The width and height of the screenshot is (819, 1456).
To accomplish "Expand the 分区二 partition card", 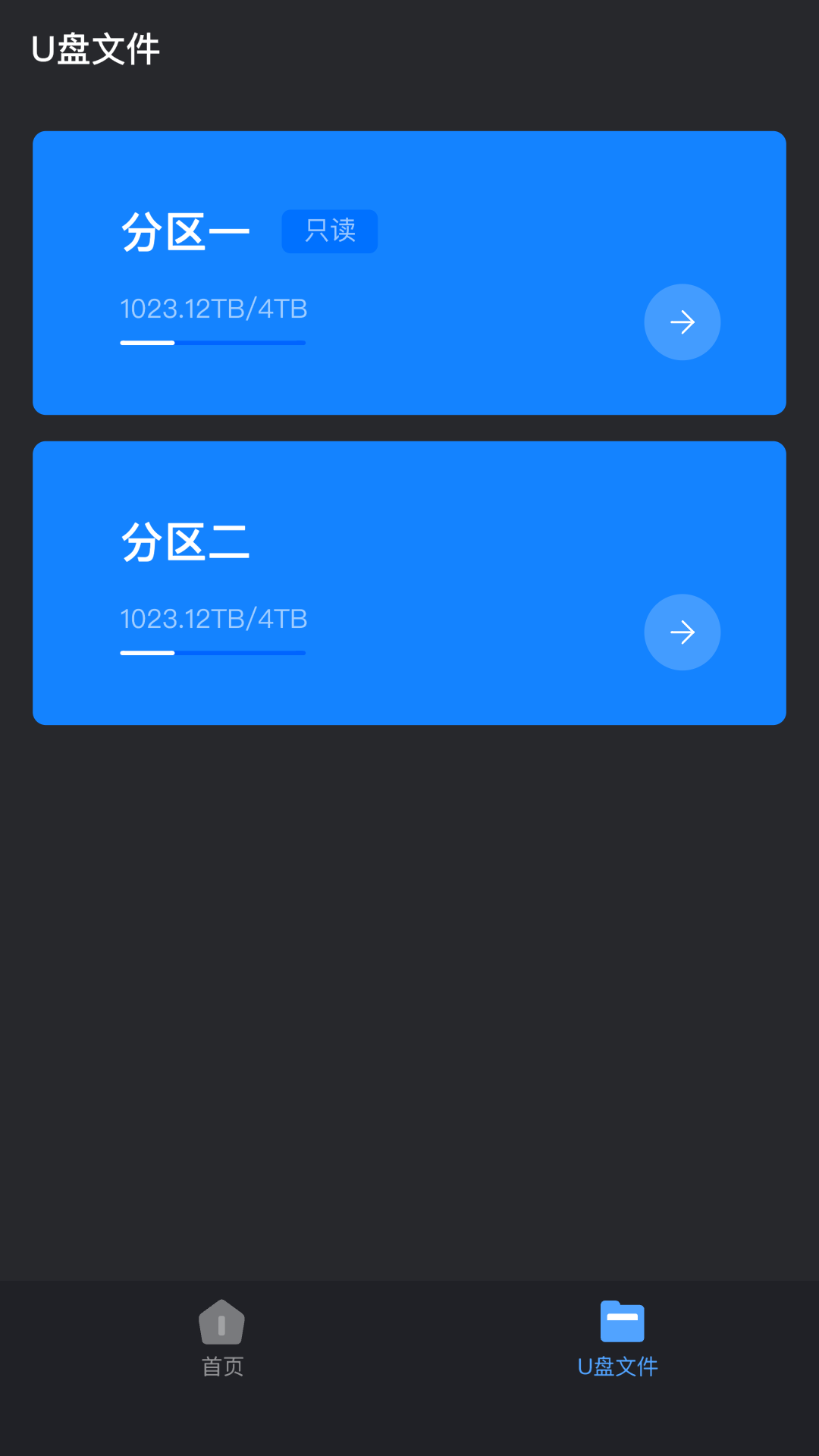I will [409, 582].
